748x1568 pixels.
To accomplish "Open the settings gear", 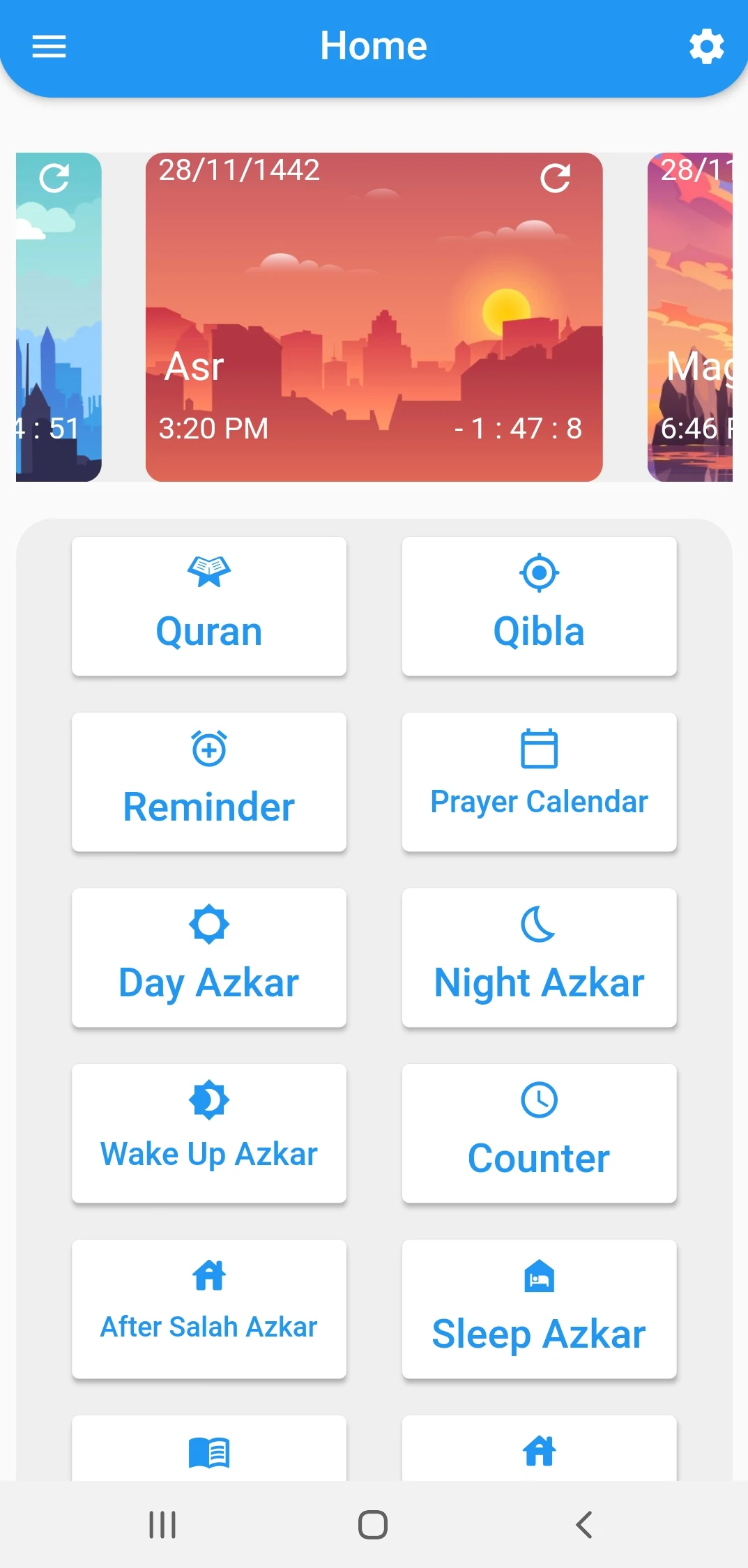I will 706,47.
